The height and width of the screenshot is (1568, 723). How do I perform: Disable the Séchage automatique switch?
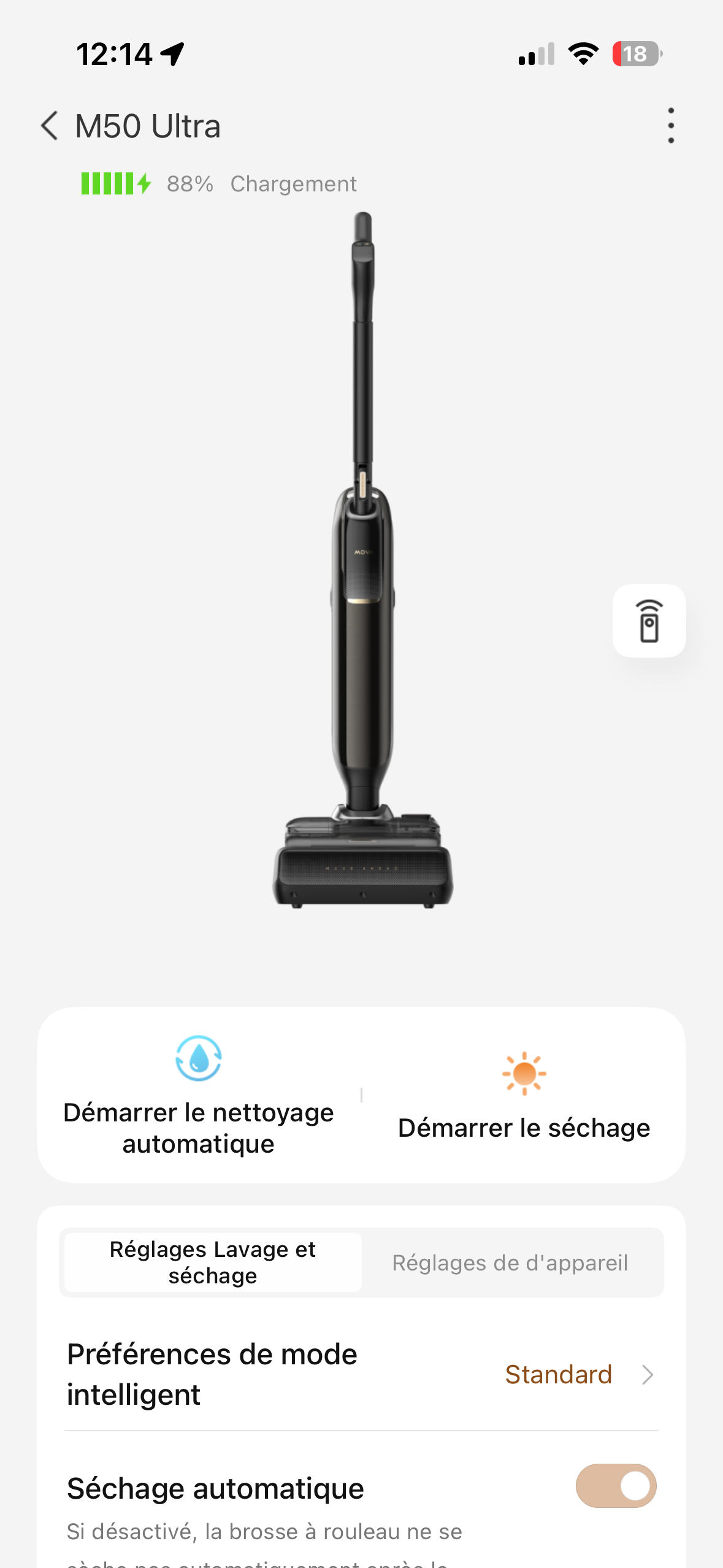[616, 1486]
